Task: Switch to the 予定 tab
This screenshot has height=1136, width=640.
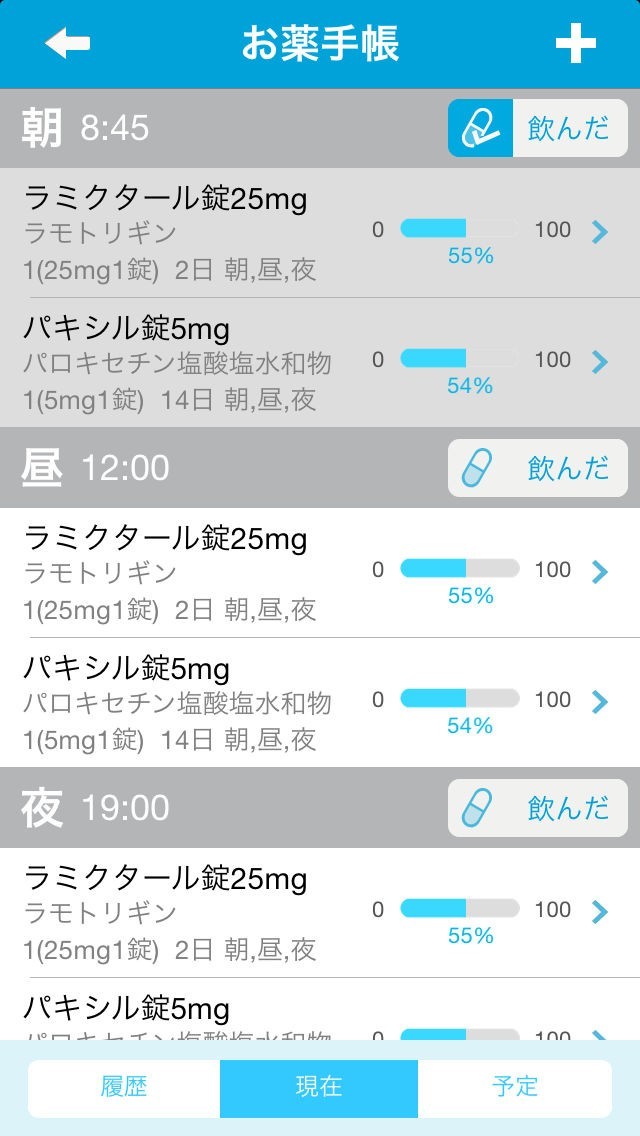Action: tap(515, 1088)
